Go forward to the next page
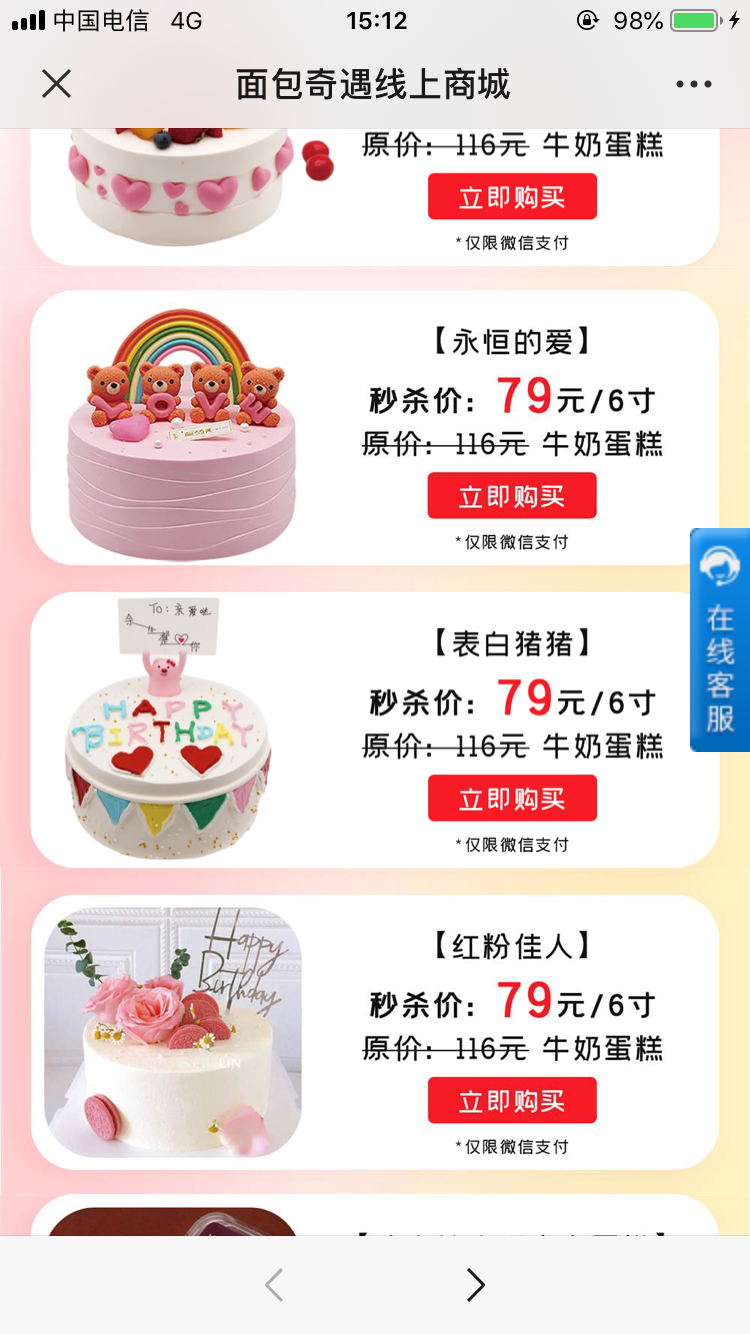750x1334 pixels. (x=476, y=1285)
